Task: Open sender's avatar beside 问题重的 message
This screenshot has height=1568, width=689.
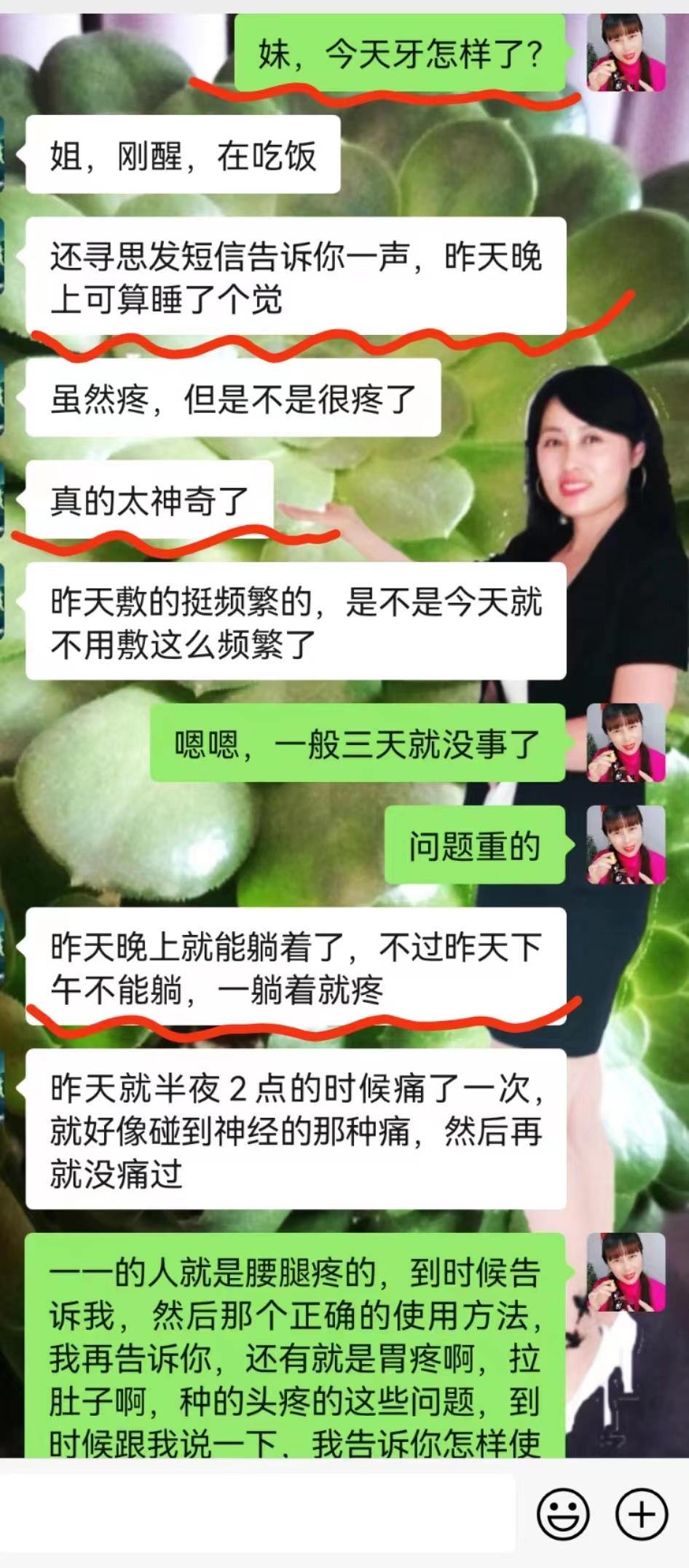Action: 626,845
